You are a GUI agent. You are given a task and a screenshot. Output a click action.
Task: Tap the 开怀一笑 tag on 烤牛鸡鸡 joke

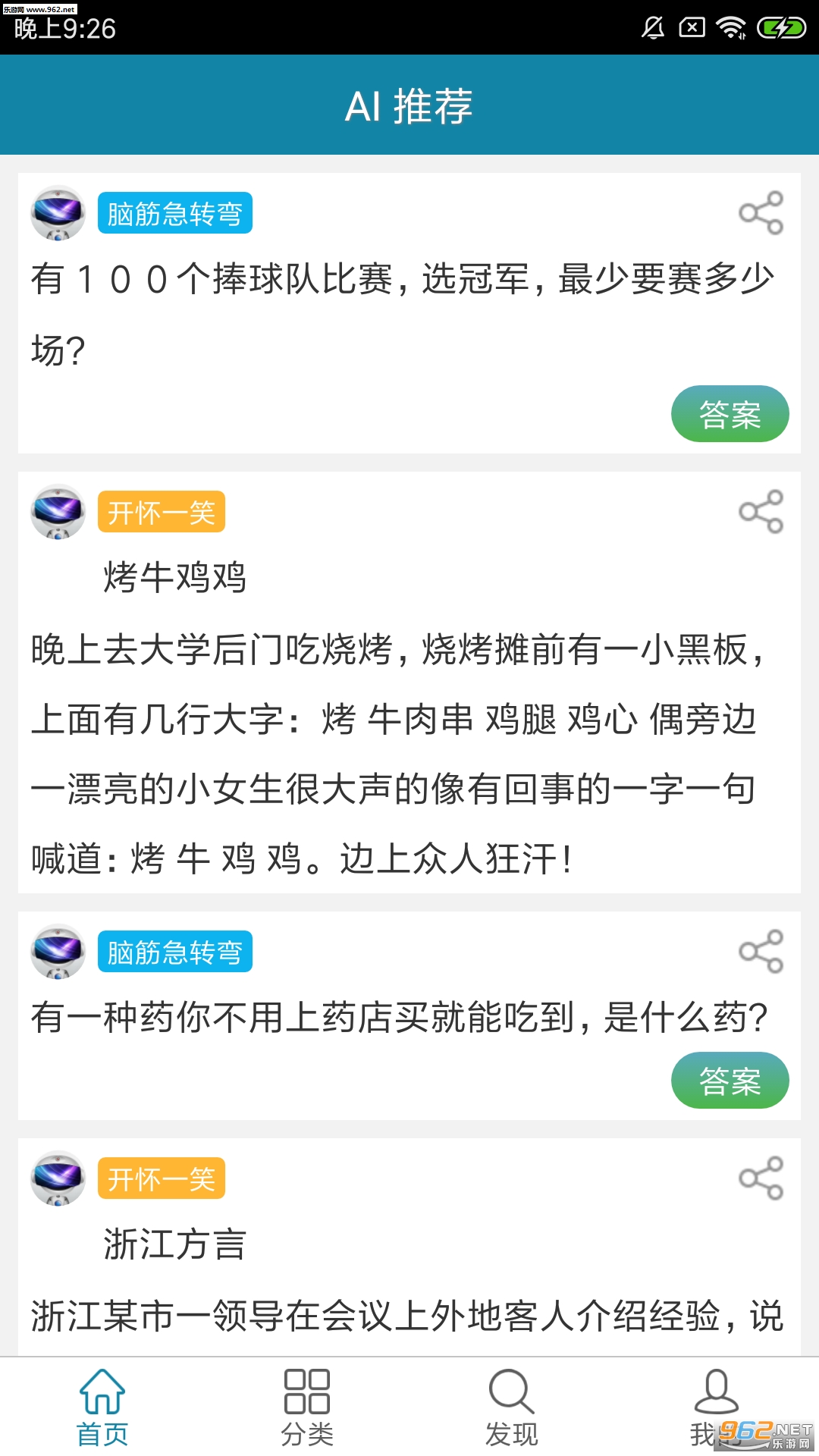(x=162, y=512)
